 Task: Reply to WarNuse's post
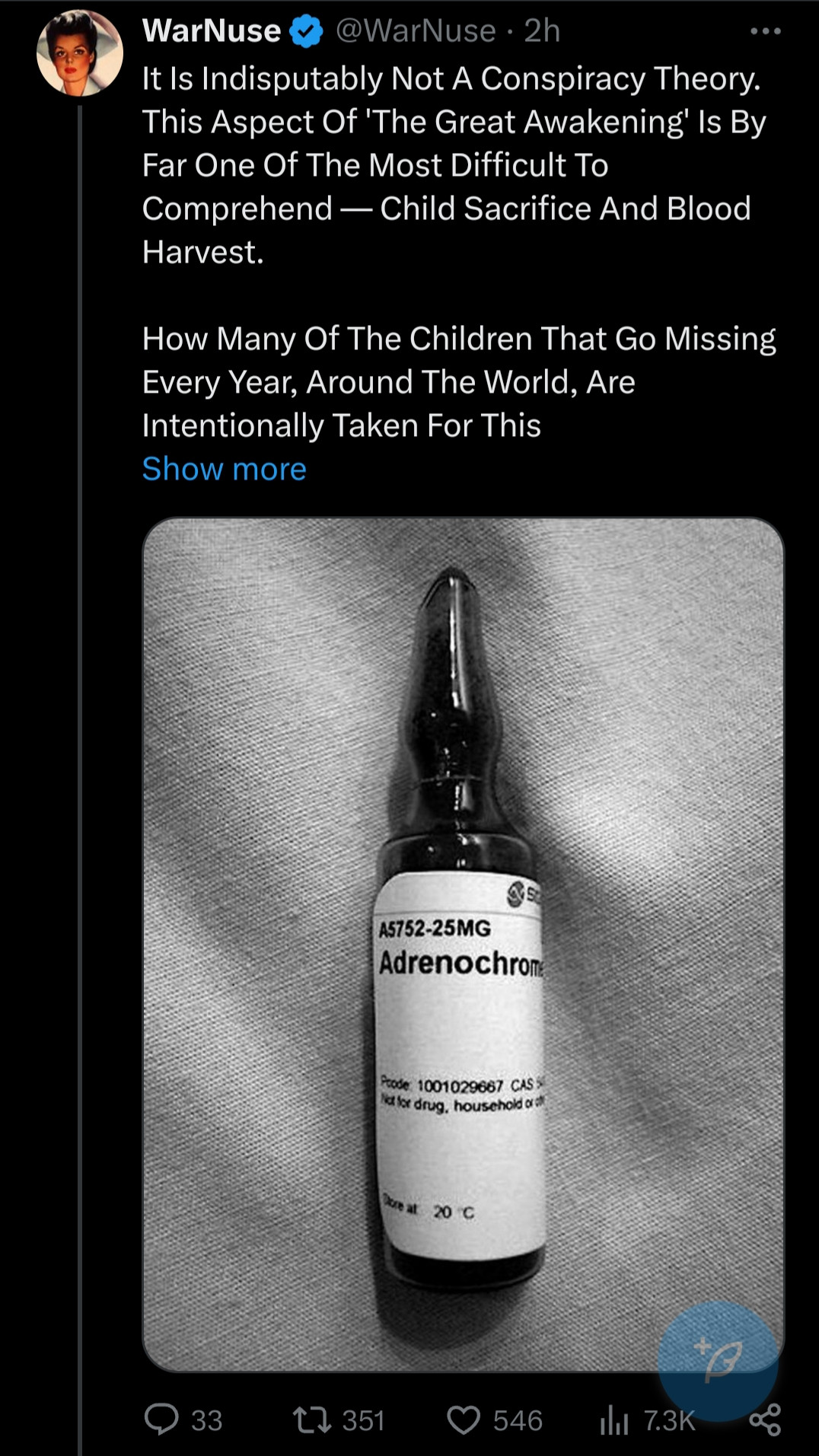coord(161,1420)
